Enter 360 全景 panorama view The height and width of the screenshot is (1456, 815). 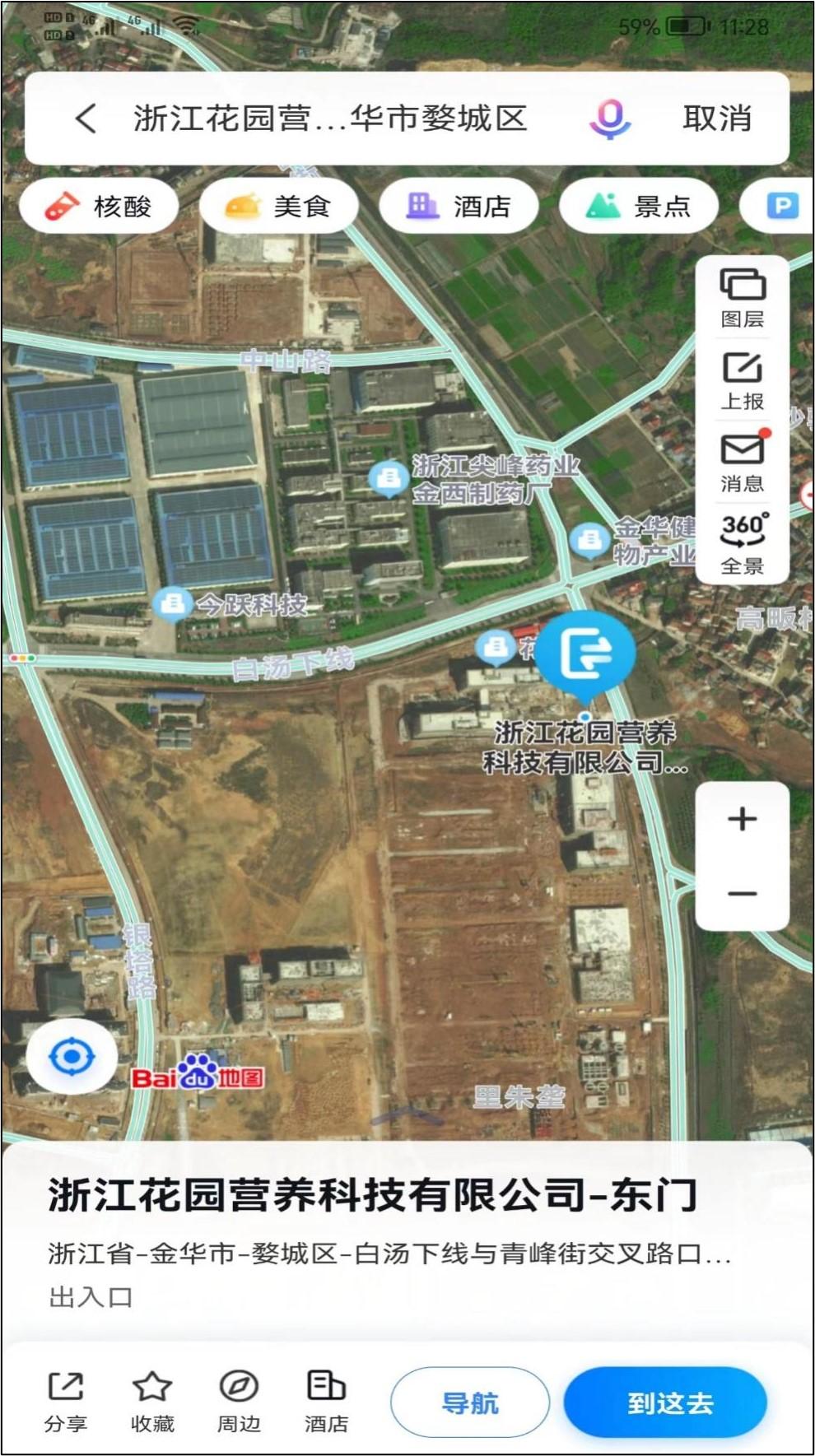(740, 537)
